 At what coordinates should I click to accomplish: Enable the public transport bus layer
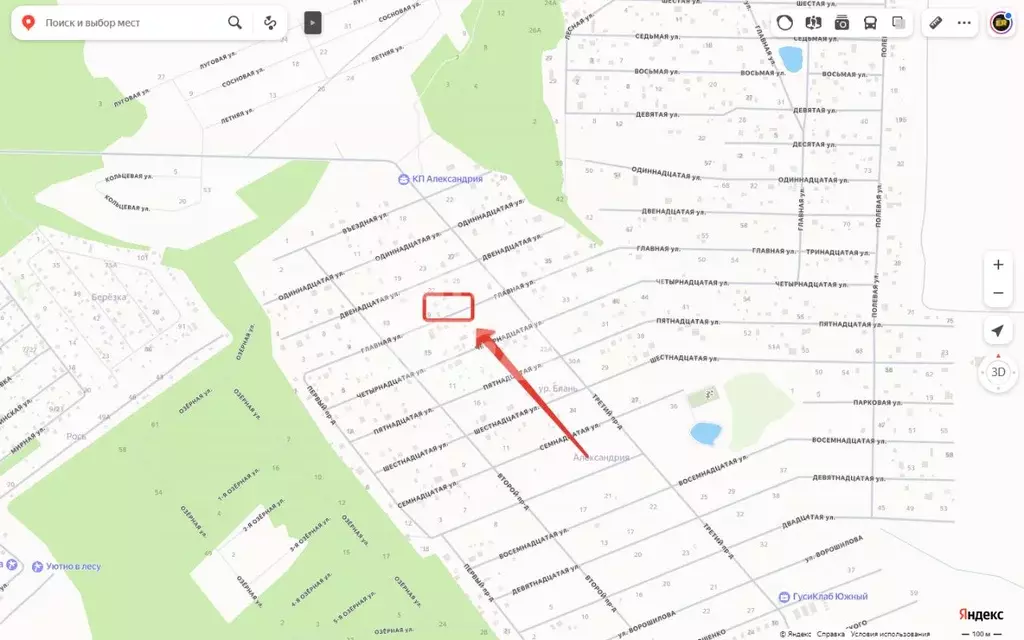coord(870,22)
